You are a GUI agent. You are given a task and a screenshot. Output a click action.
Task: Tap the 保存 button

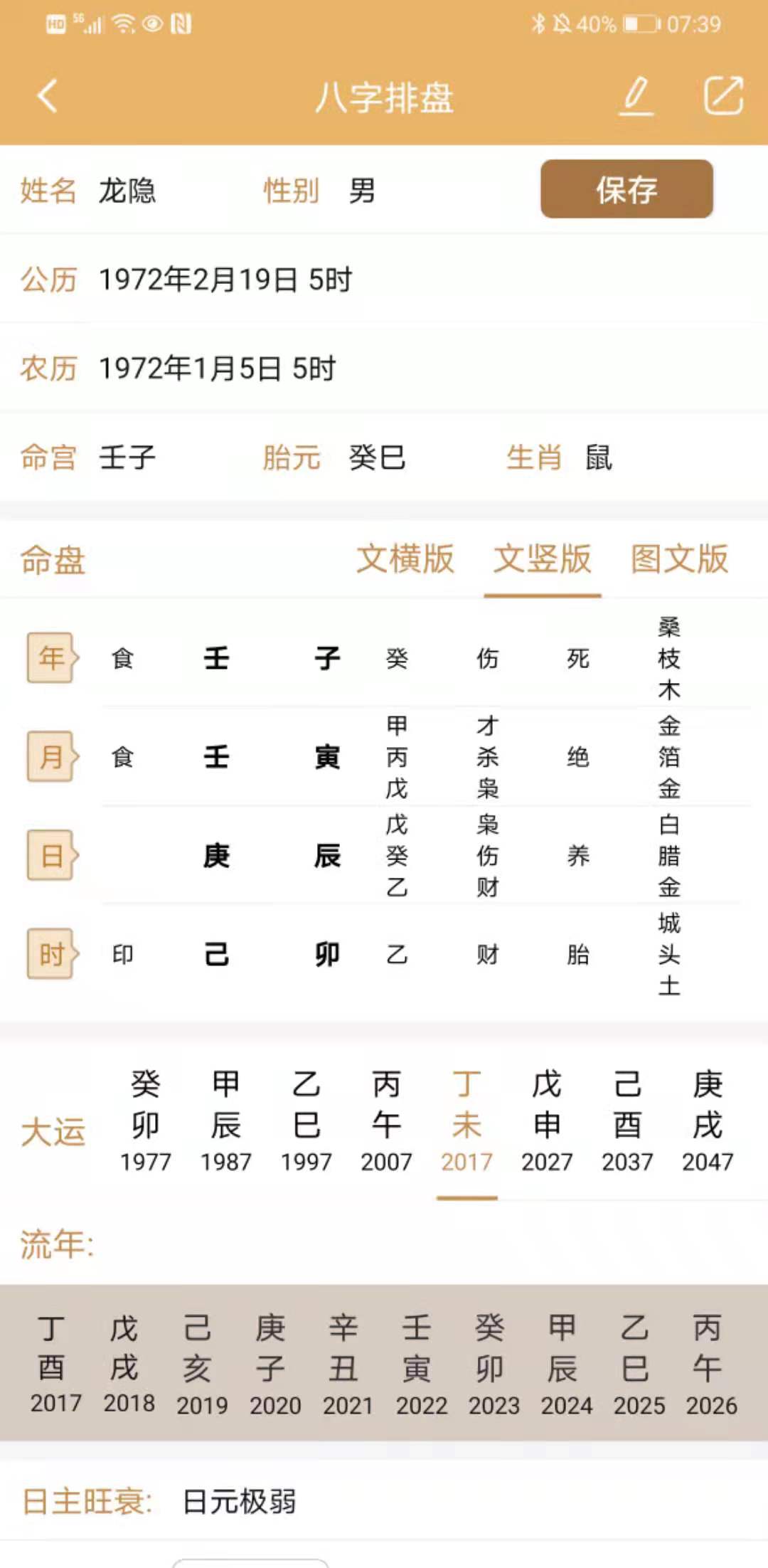[626, 189]
